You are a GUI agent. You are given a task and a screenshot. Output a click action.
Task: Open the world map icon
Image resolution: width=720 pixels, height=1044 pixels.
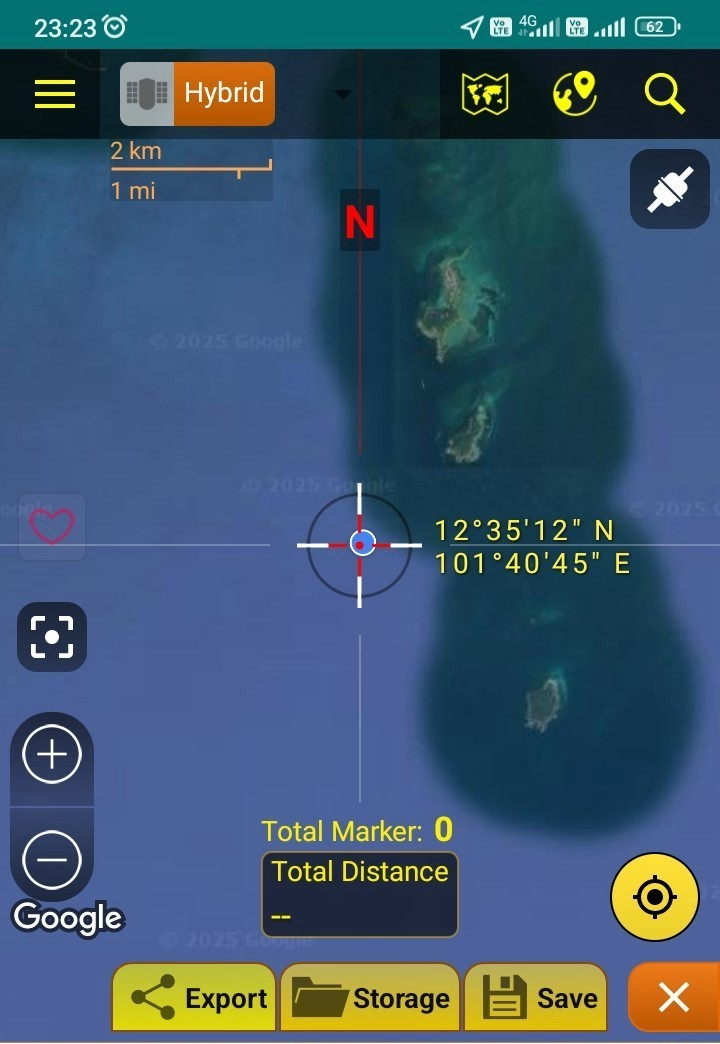pyautogui.click(x=485, y=95)
